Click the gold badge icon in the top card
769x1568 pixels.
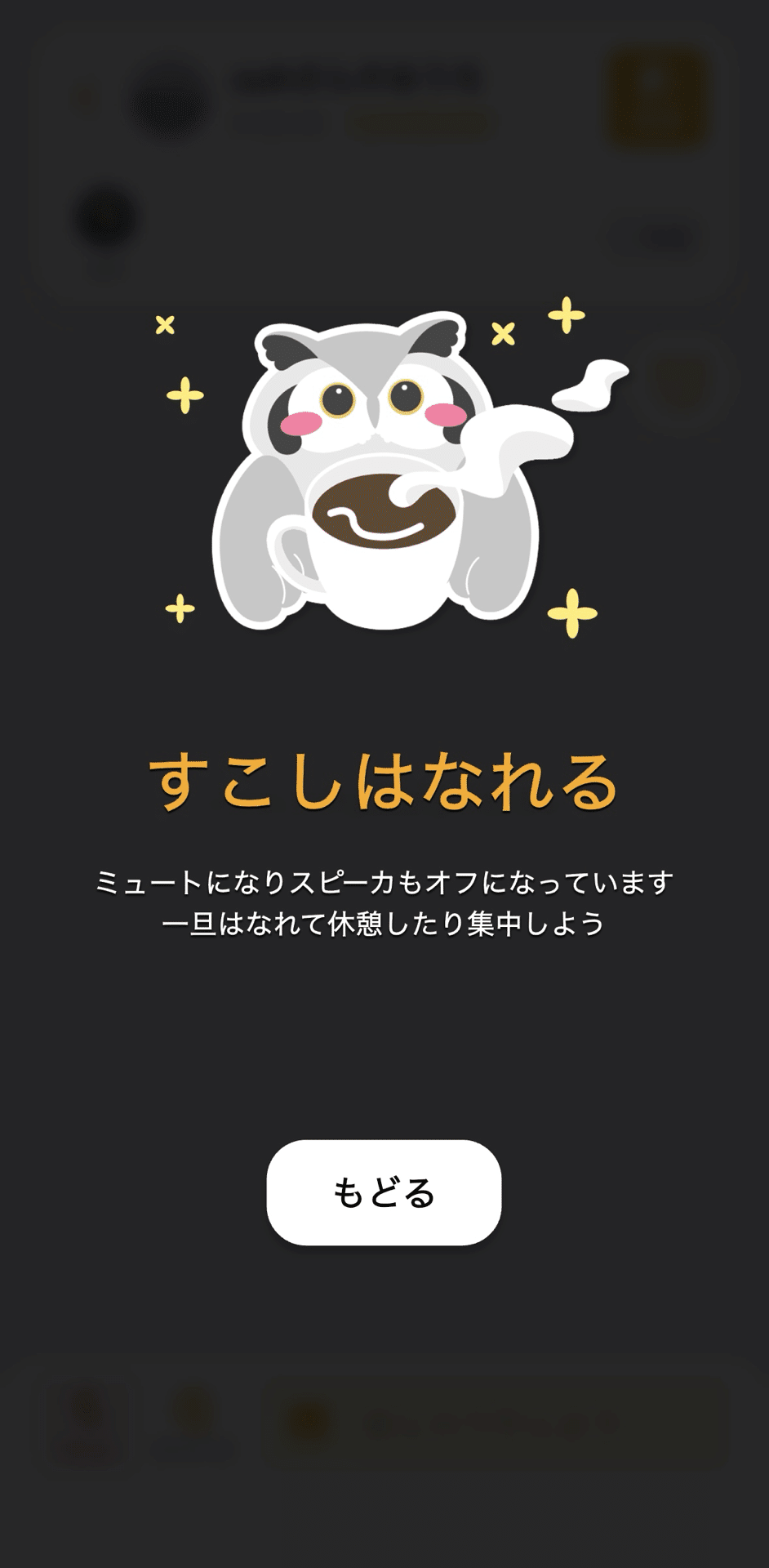coord(657,96)
